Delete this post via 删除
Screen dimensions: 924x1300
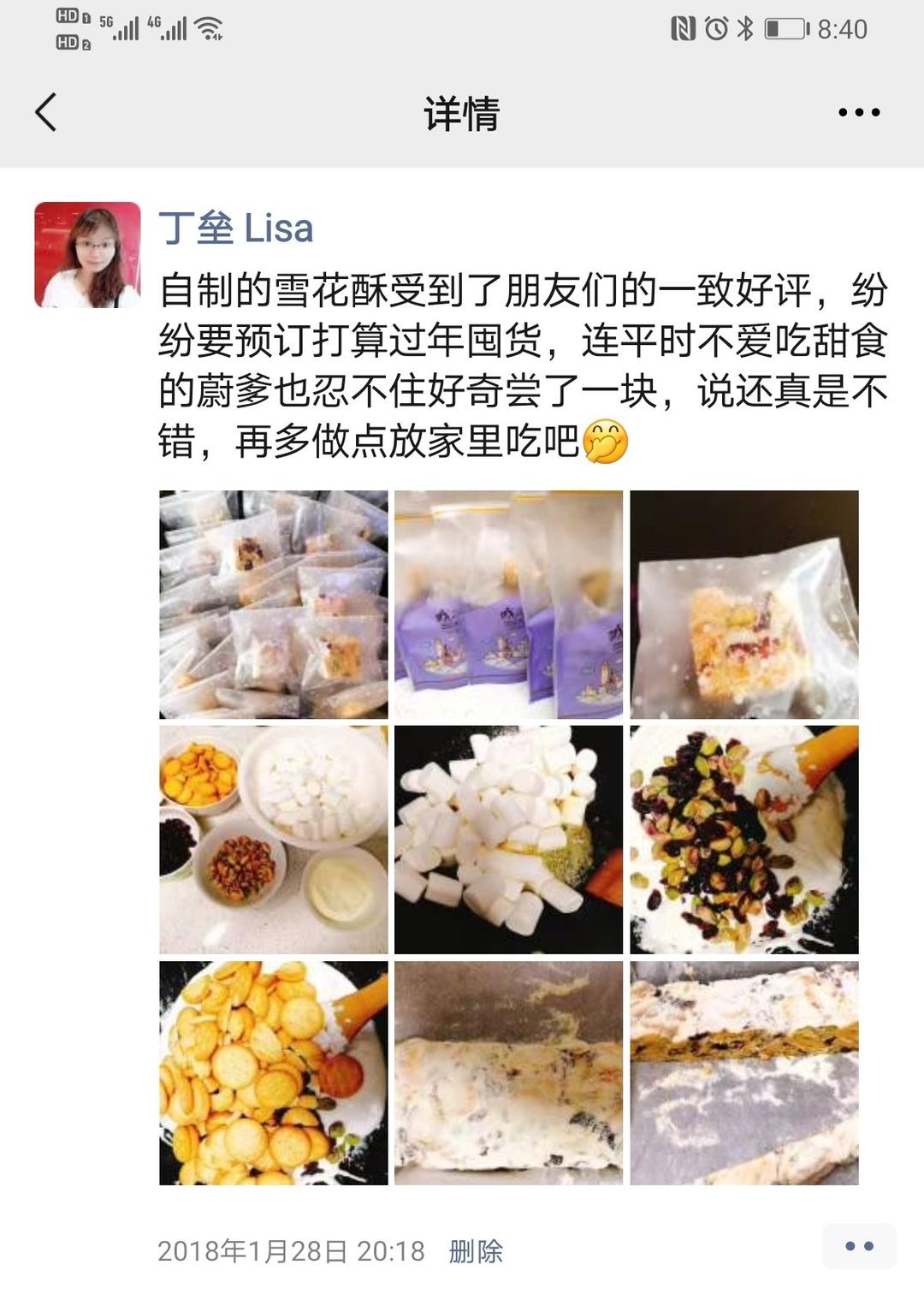pyautogui.click(x=476, y=1251)
